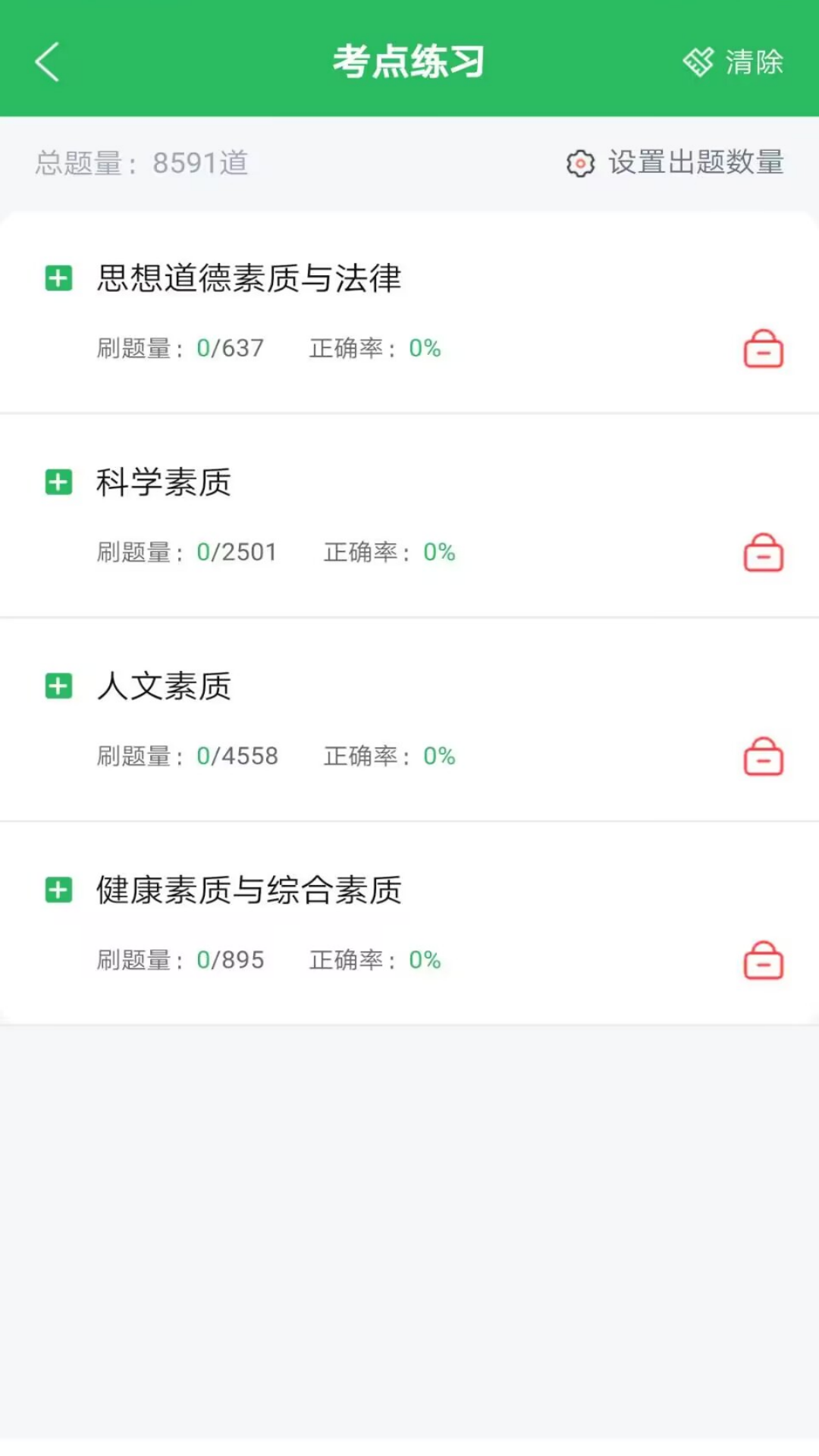Unlock 科学素质 by clicking its lock icon
Image resolution: width=819 pixels, height=1456 pixels.
762,554
